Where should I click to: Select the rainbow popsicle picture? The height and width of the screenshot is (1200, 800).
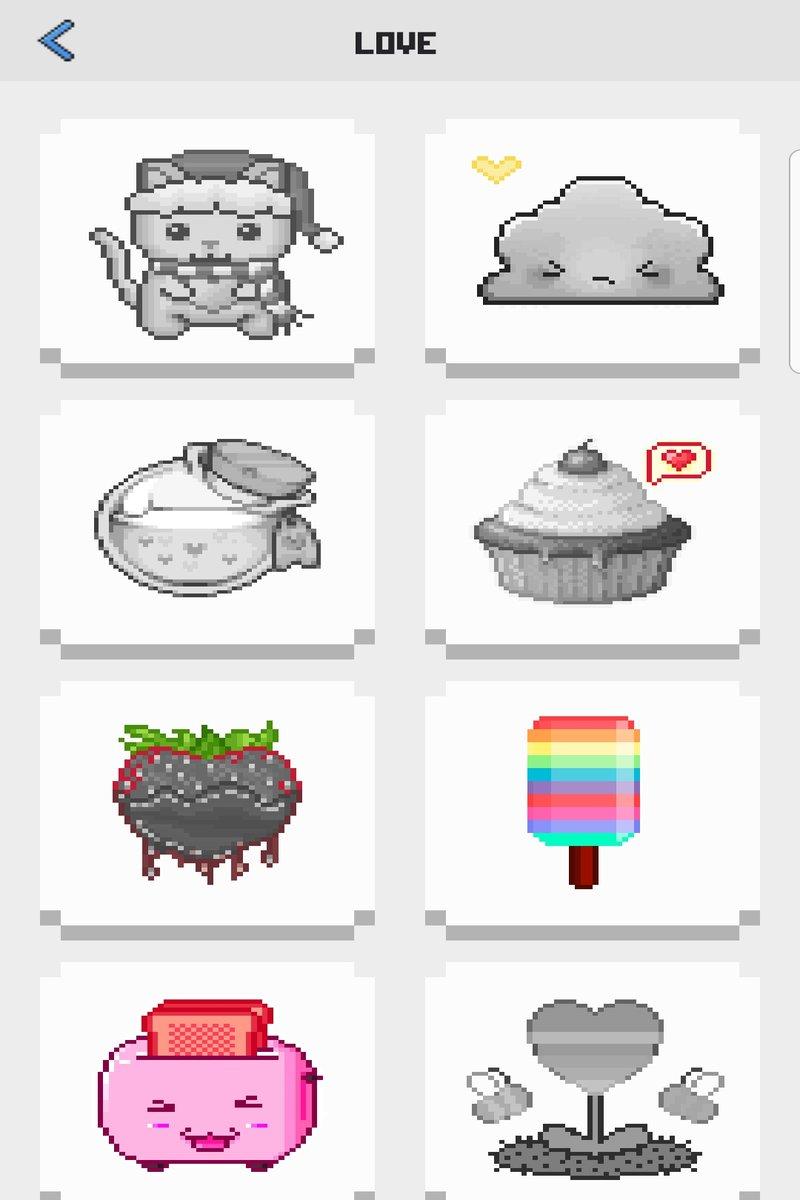pos(592,805)
